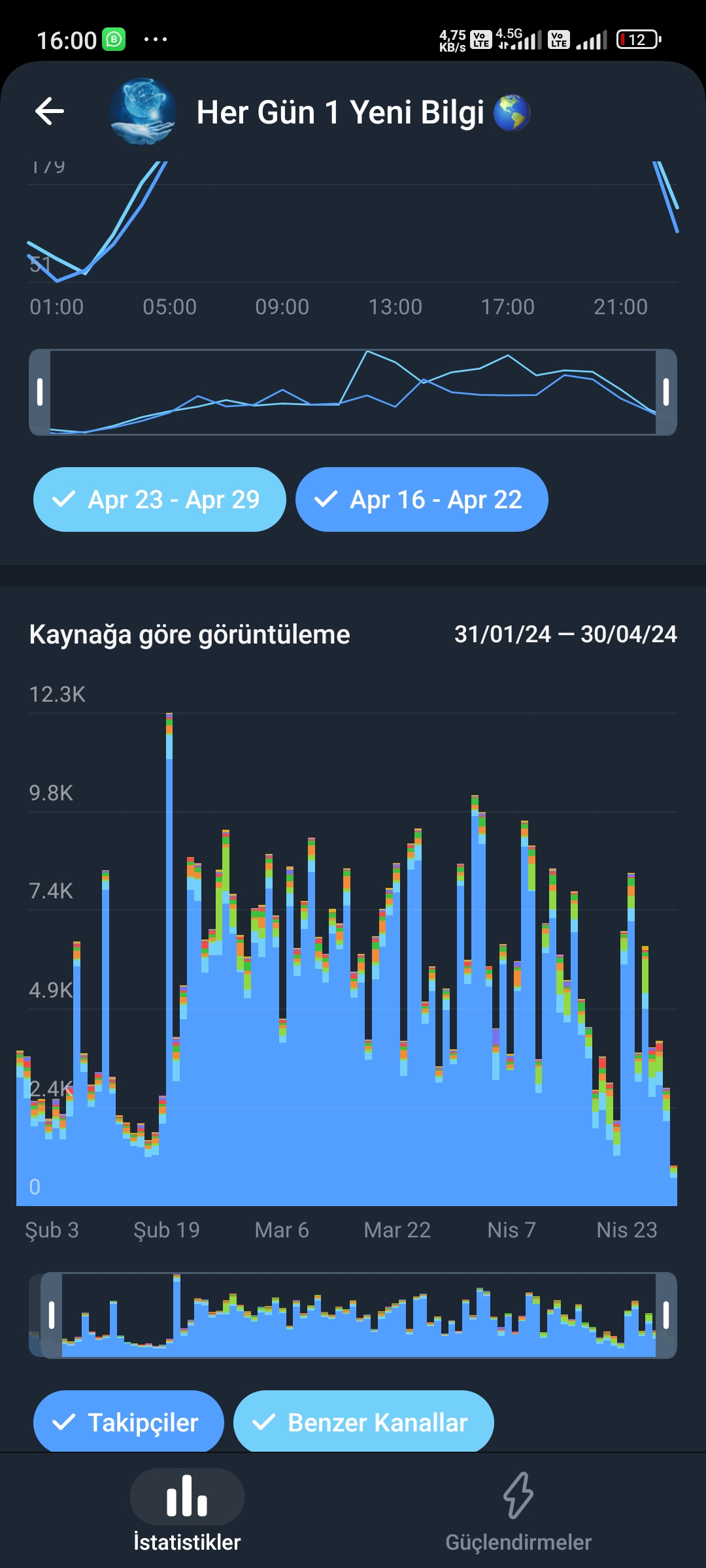Go back using the arrow icon
706x1568 pixels.
point(50,111)
